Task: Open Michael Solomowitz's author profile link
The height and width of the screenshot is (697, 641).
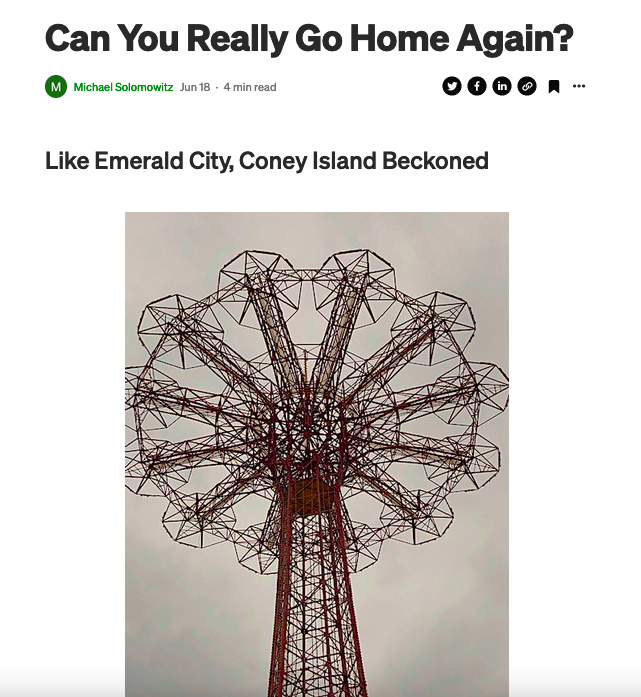Action: tap(123, 87)
